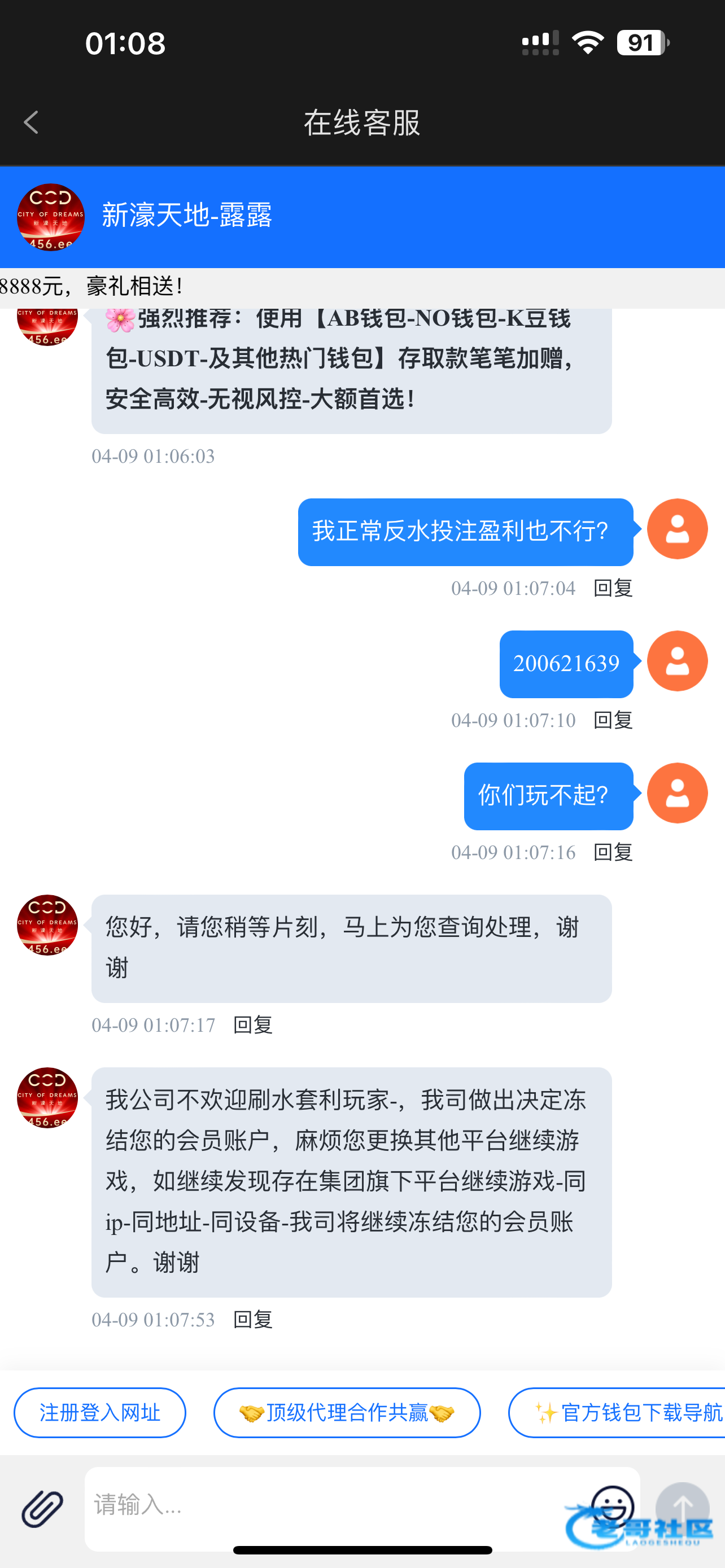Send the message with the arrow button
The height and width of the screenshot is (1568, 725).
coord(683,1507)
